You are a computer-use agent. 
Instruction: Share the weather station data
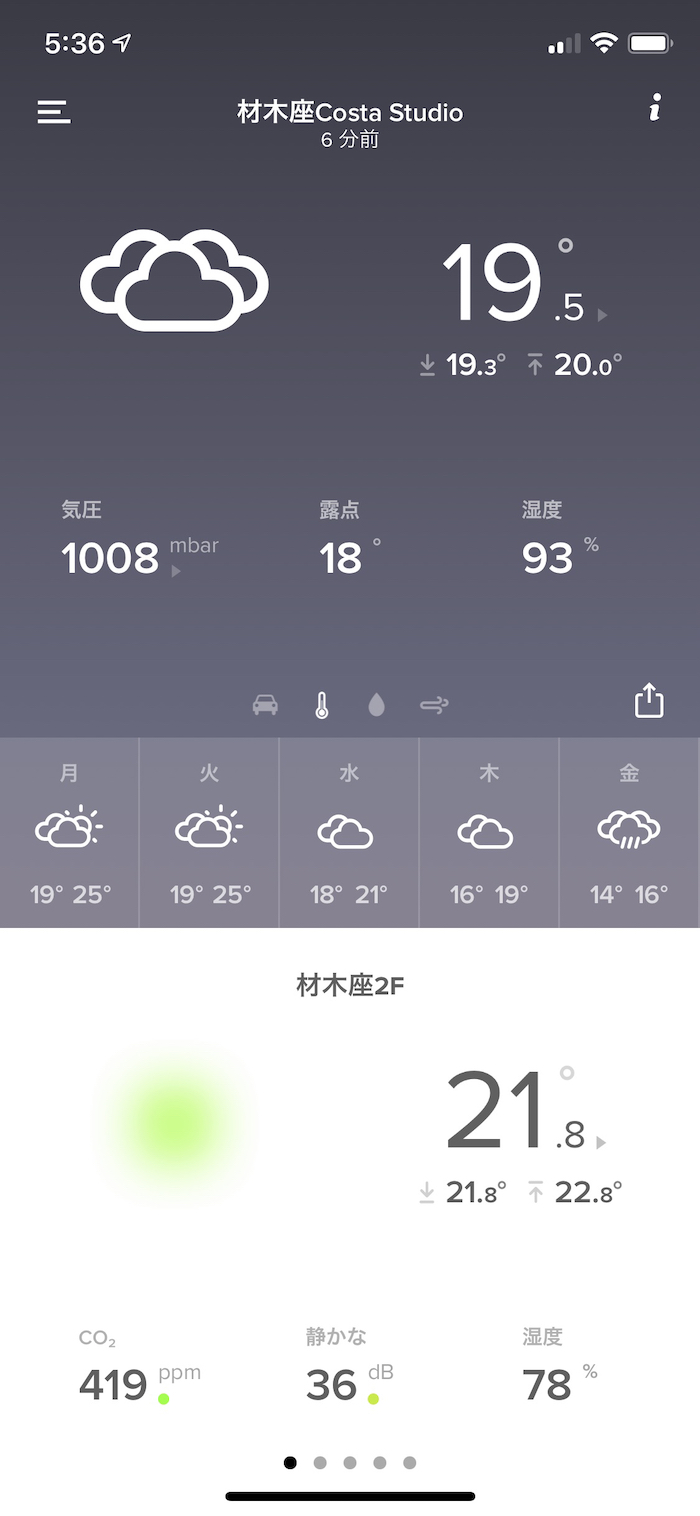pyautogui.click(x=649, y=700)
